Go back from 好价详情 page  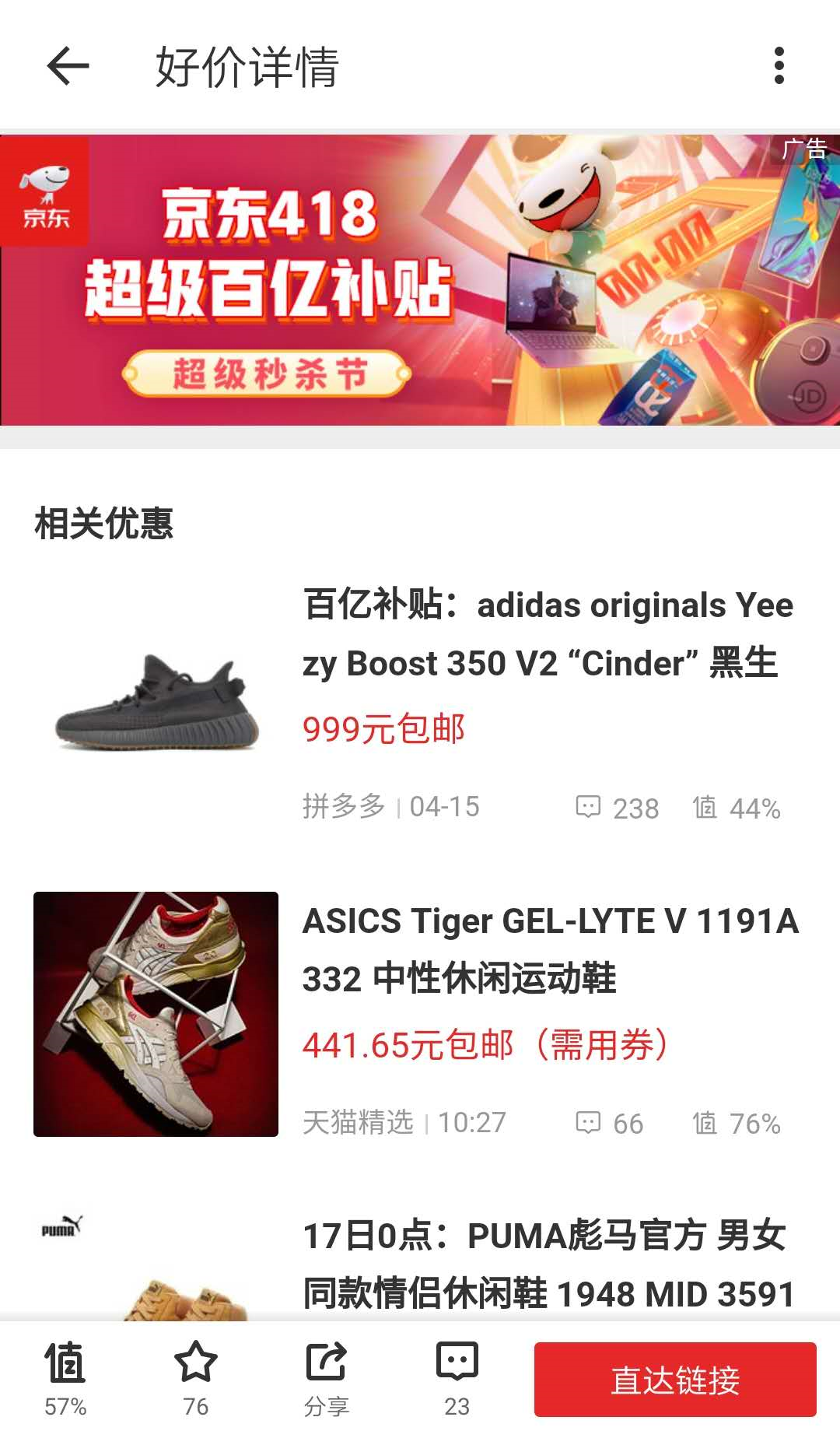coord(68,65)
